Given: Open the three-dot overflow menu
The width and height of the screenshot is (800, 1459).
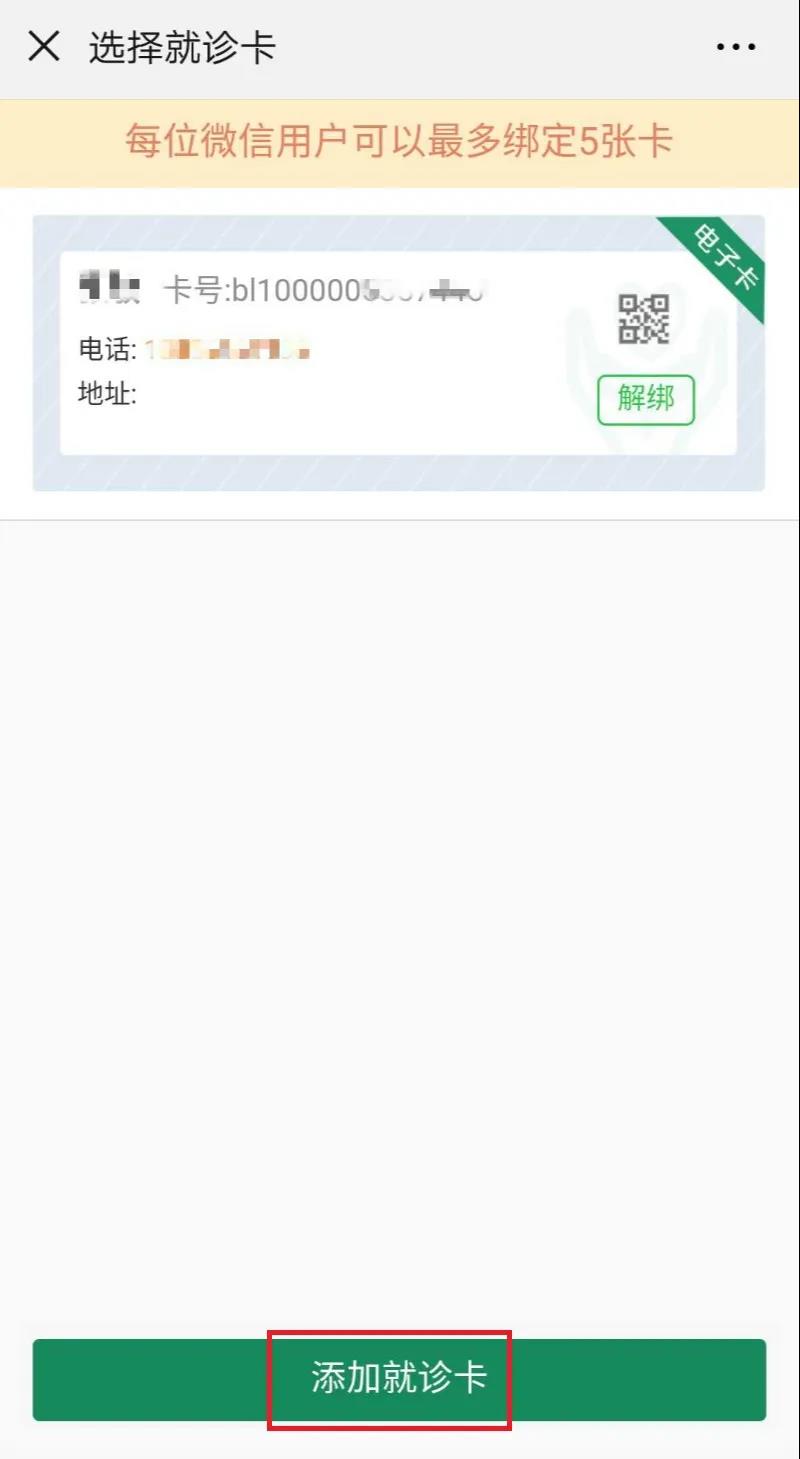Looking at the screenshot, I should click(x=736, y=47).
